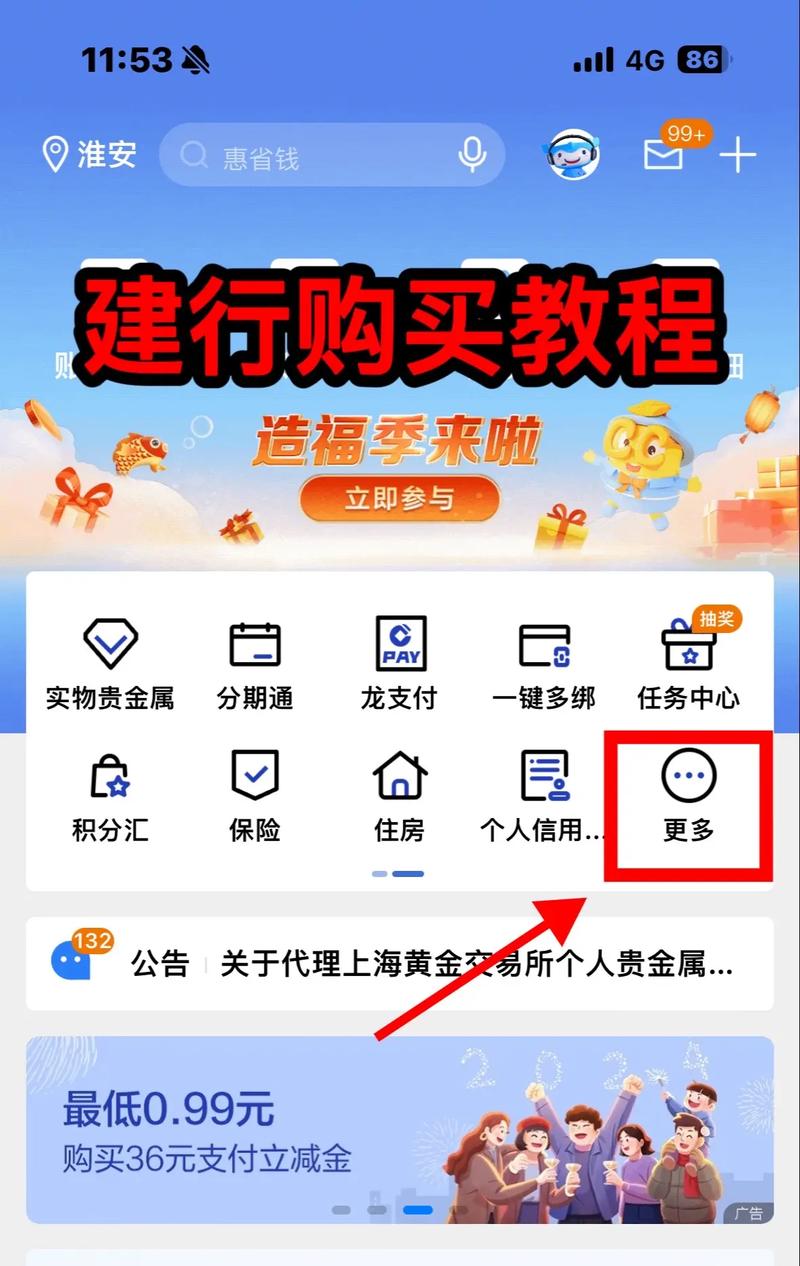
Task: Start voice search with the microphone
Action: click(x=472, y=155)
